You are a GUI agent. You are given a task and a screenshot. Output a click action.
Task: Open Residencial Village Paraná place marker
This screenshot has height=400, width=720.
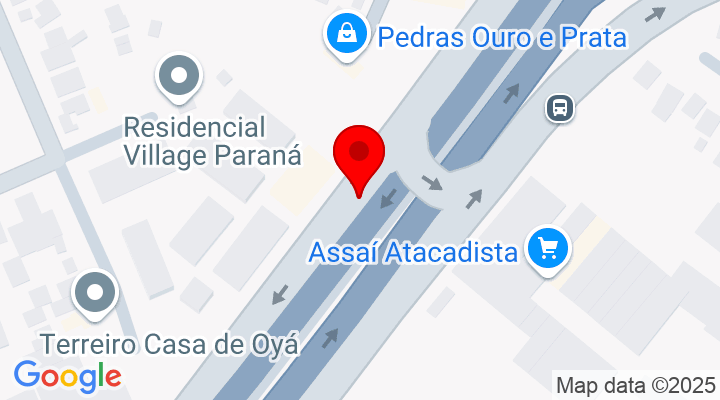click(x=180, y=76)
